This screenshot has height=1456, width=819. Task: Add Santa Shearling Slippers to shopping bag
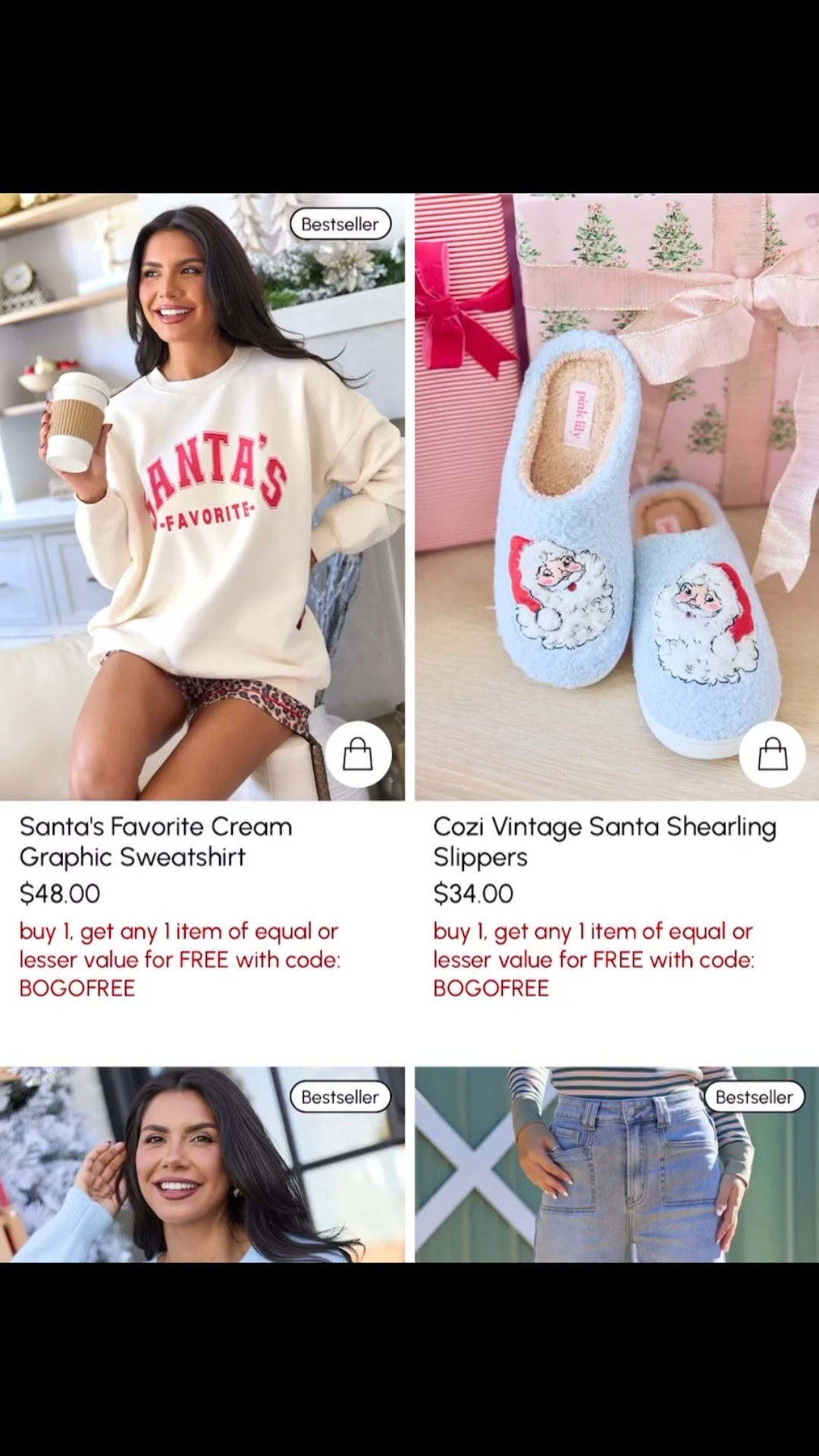coord(772,755)
